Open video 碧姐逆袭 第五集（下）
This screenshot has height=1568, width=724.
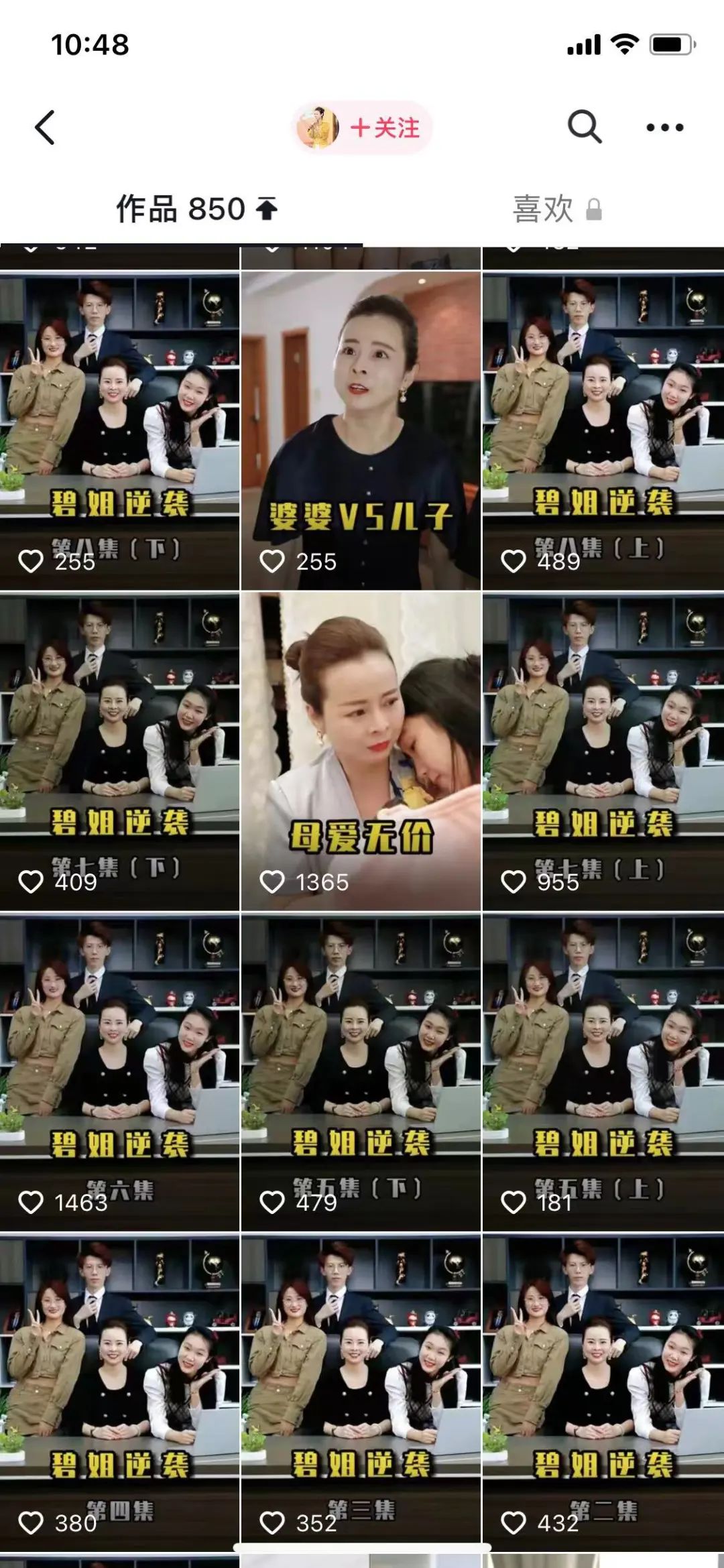[x=361, y=1071]
